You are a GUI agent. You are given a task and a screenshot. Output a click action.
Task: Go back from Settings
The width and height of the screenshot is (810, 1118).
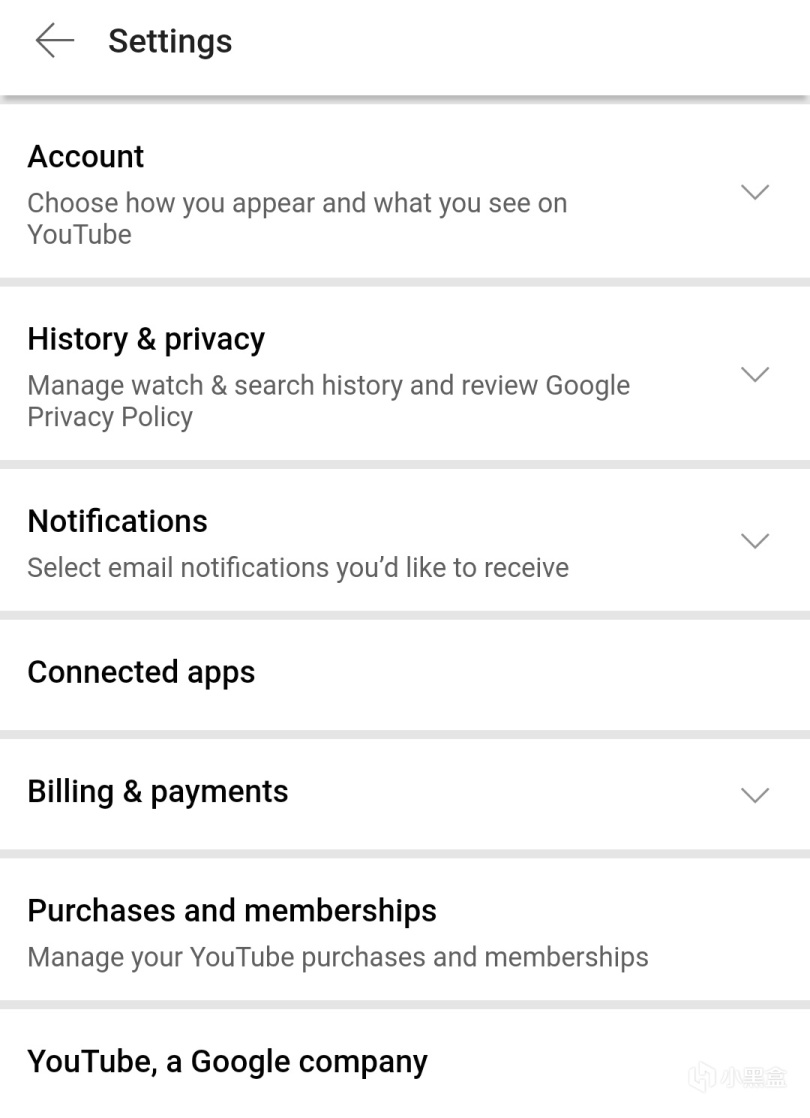[x=55, y=41]
